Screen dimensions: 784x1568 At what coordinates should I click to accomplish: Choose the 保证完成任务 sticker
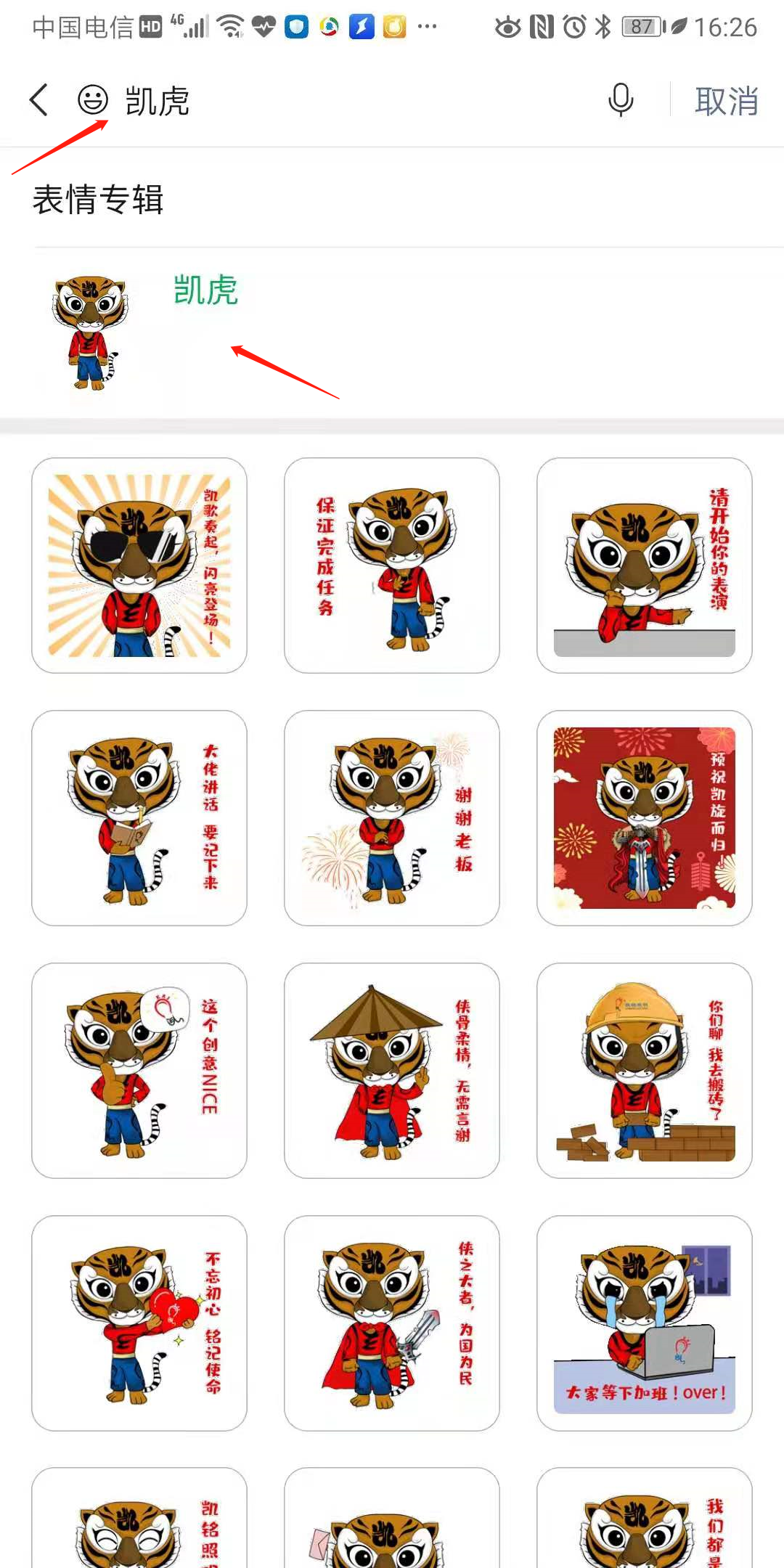coord(392,565)
